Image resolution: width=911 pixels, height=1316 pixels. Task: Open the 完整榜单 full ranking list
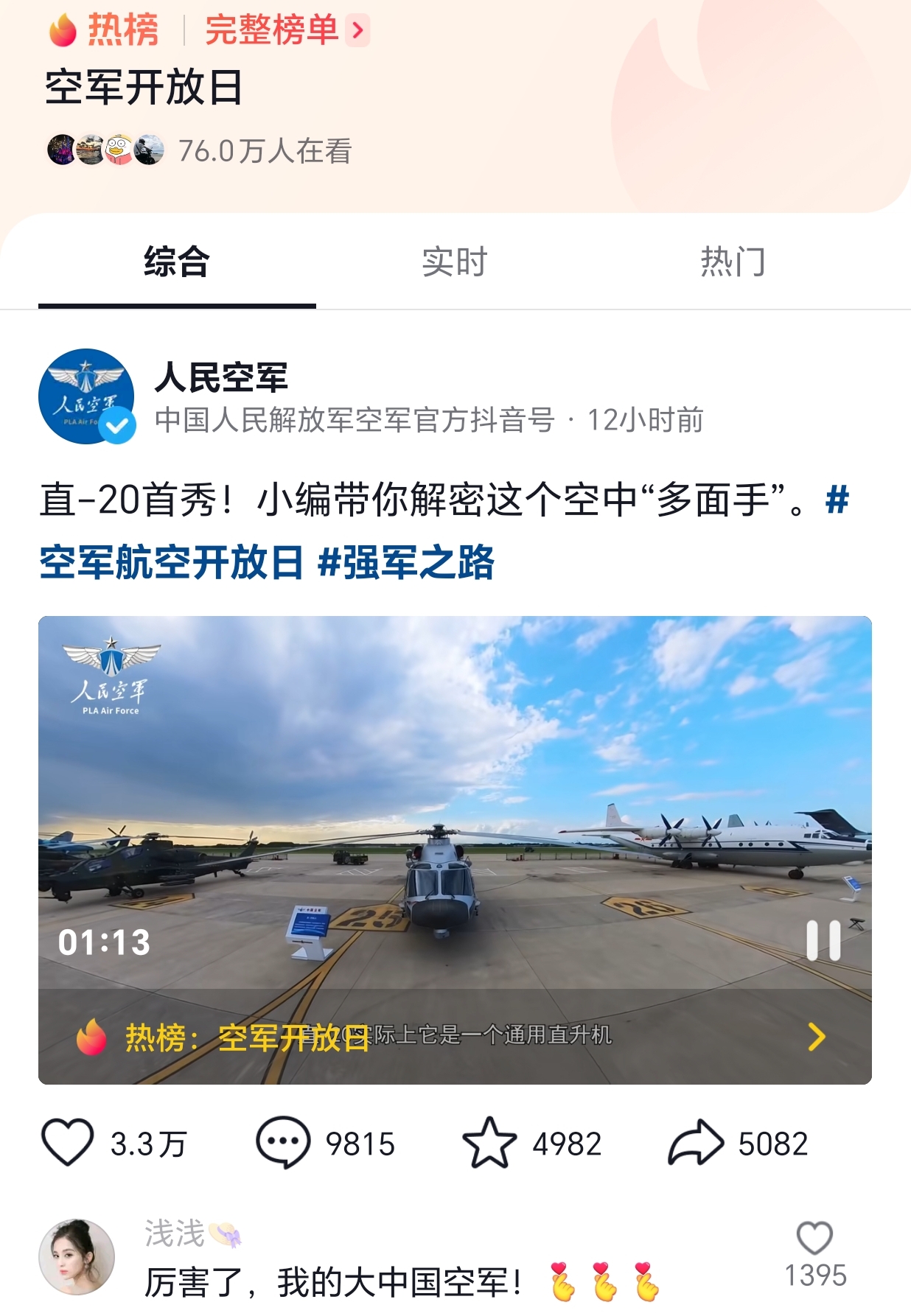pos(286,30)
